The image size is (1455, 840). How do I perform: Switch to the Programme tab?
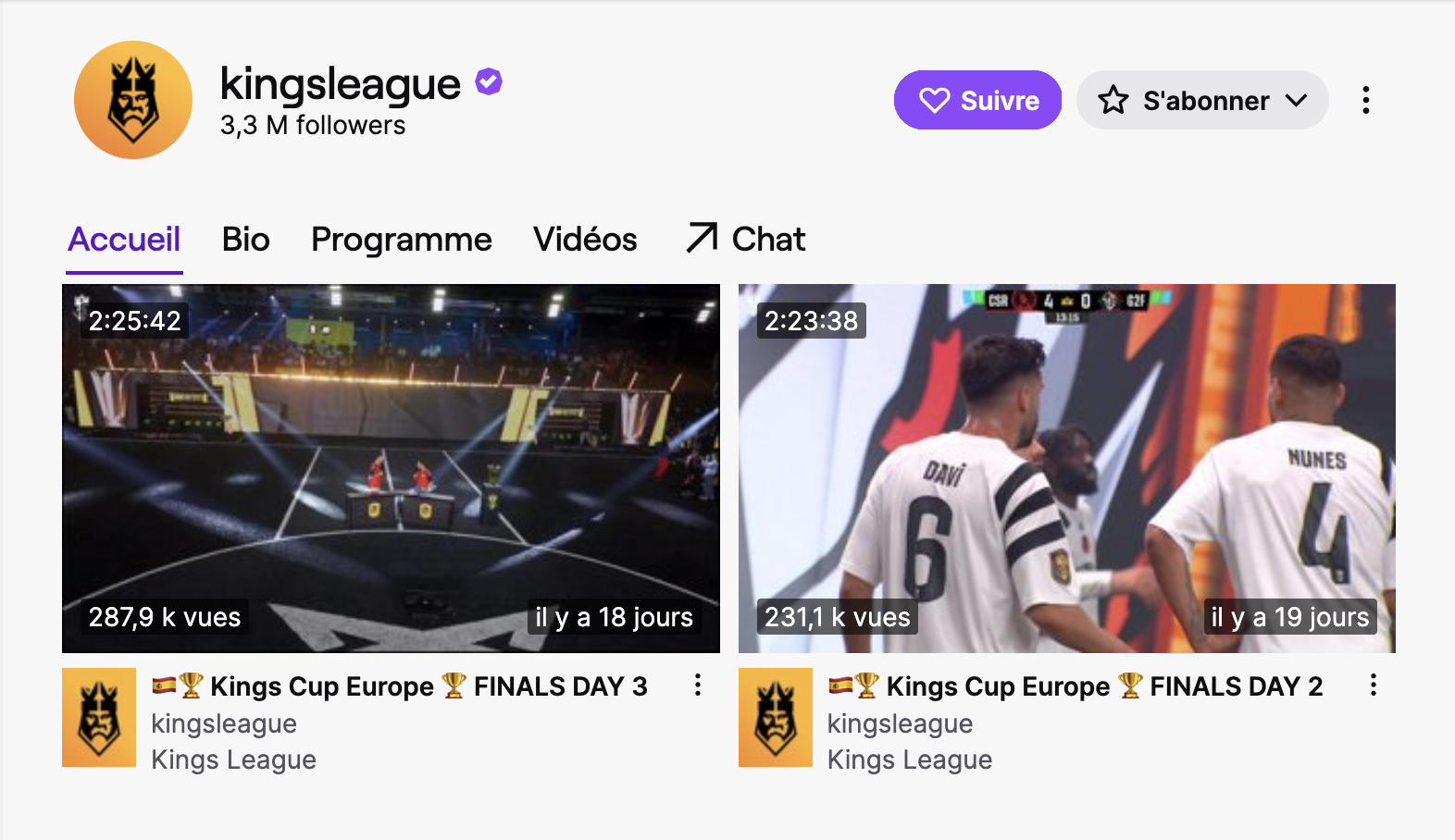tap(401, 240)
